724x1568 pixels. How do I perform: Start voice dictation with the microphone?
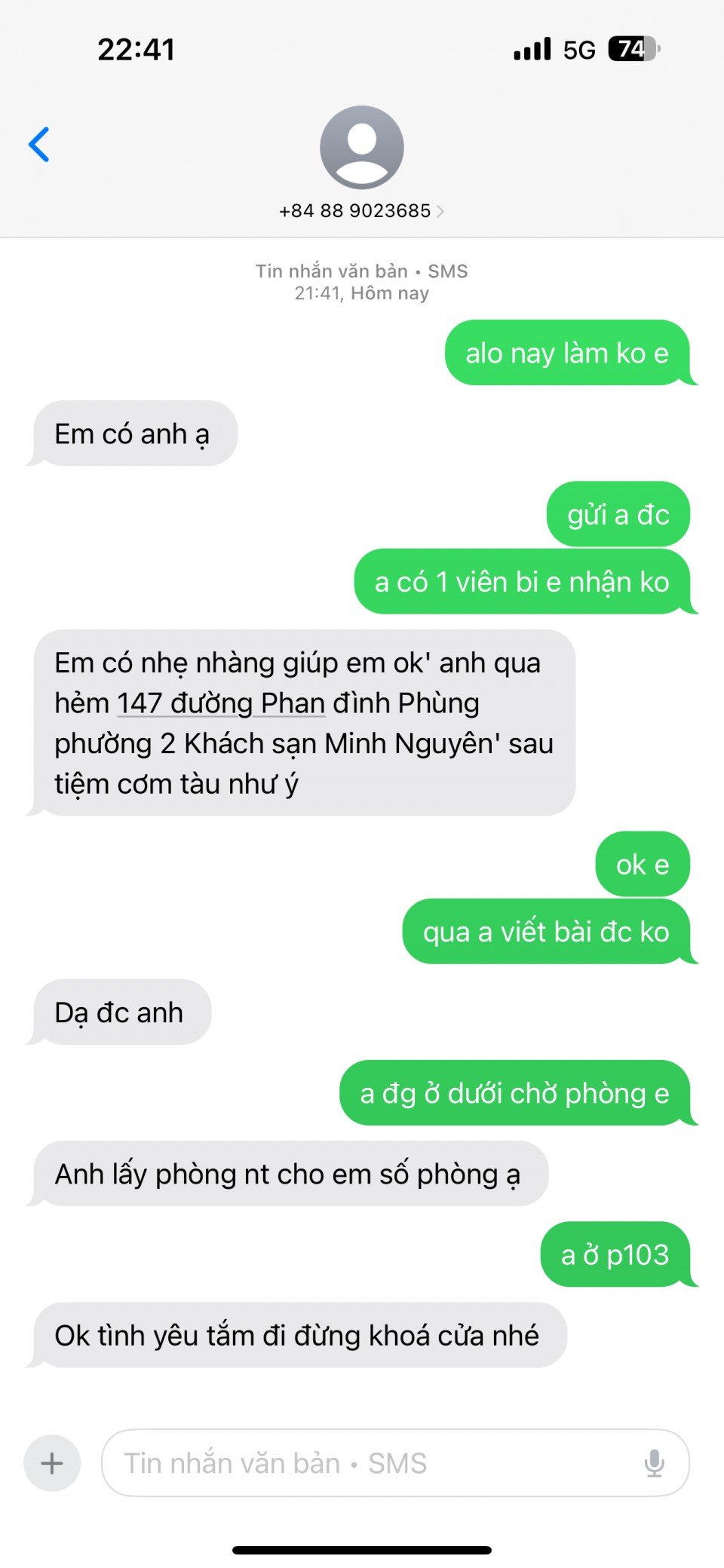pos(654,1463)
